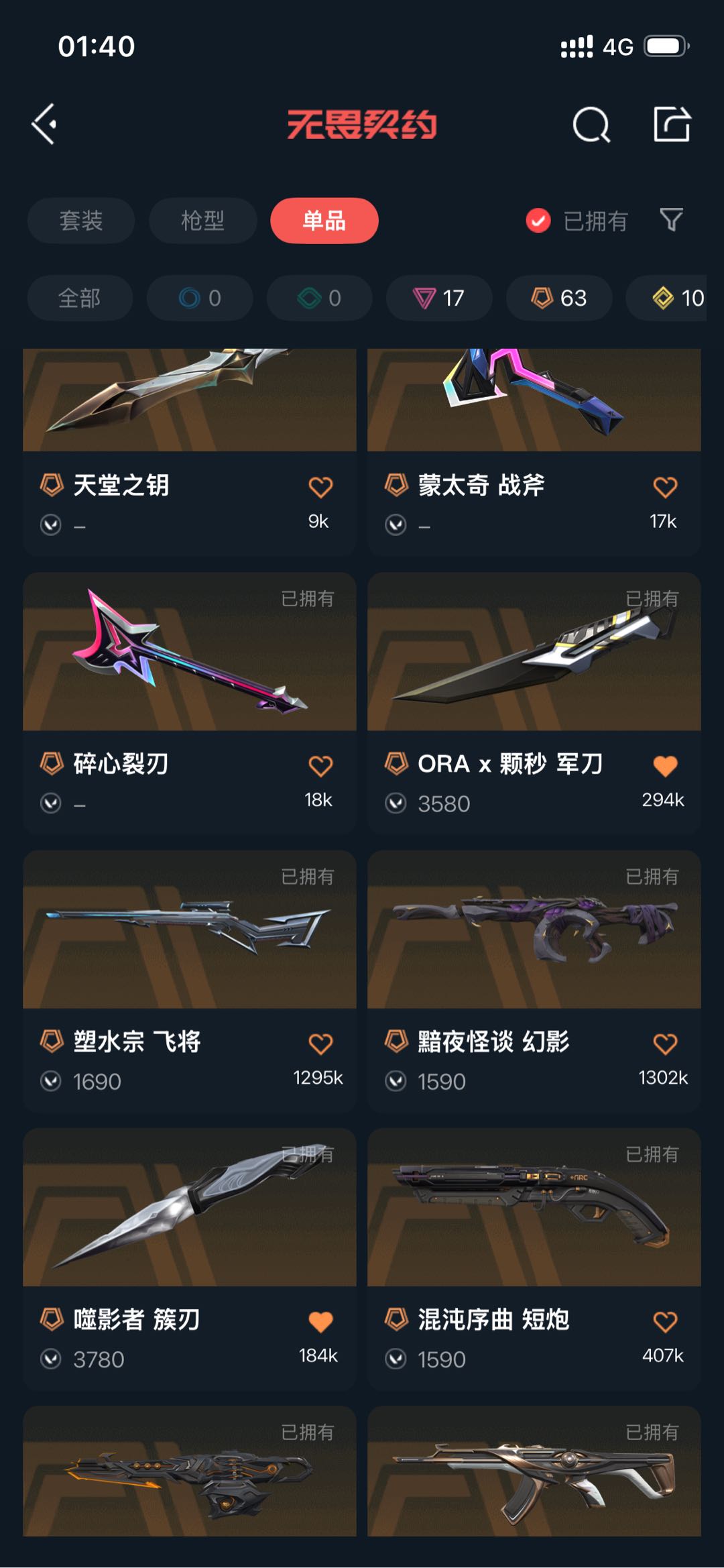
Task: Filter by the rarity chip showing 63
Action: click(x=559, y=298)
